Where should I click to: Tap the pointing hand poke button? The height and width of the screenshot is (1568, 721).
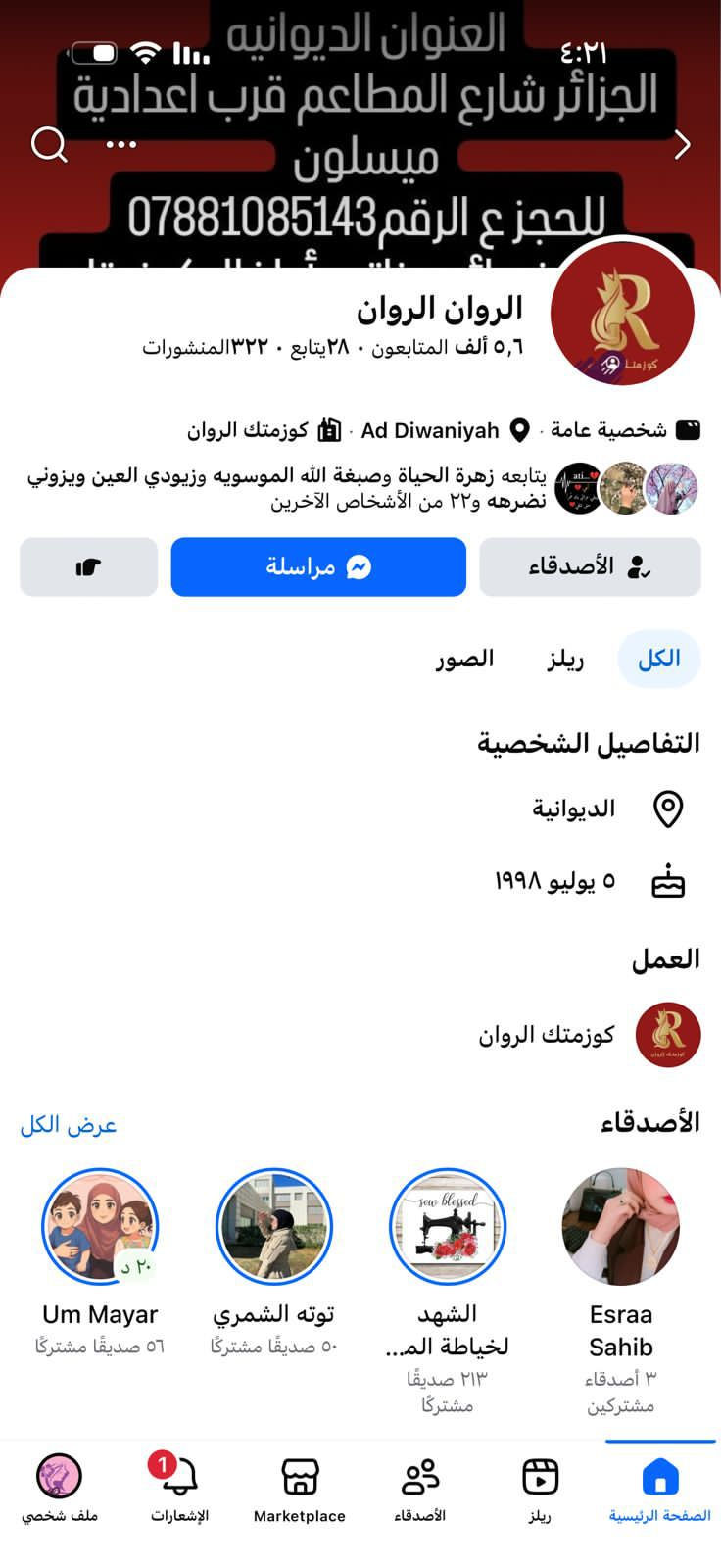tap(88, 566)
